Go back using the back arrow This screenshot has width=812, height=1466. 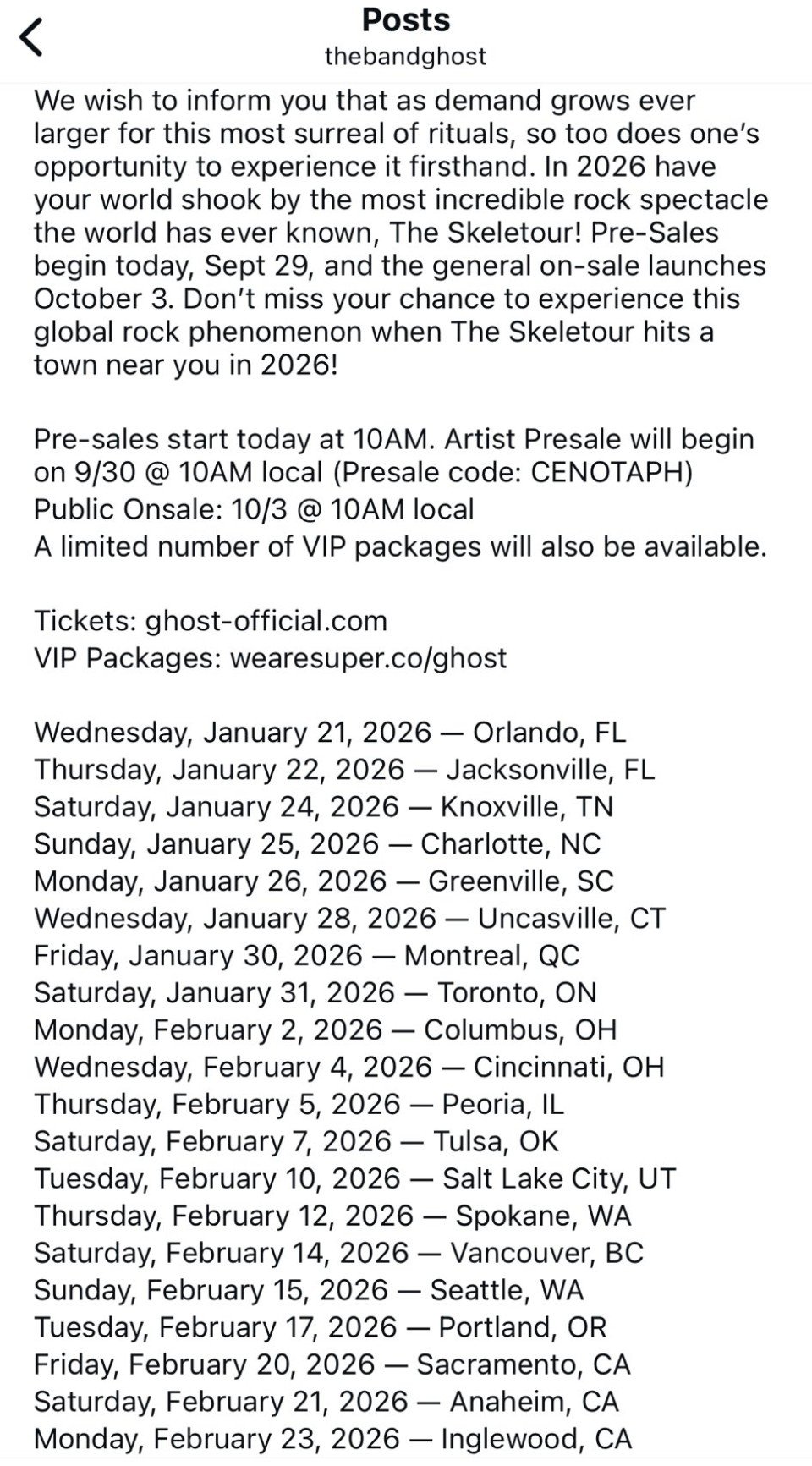pos(31,37)
